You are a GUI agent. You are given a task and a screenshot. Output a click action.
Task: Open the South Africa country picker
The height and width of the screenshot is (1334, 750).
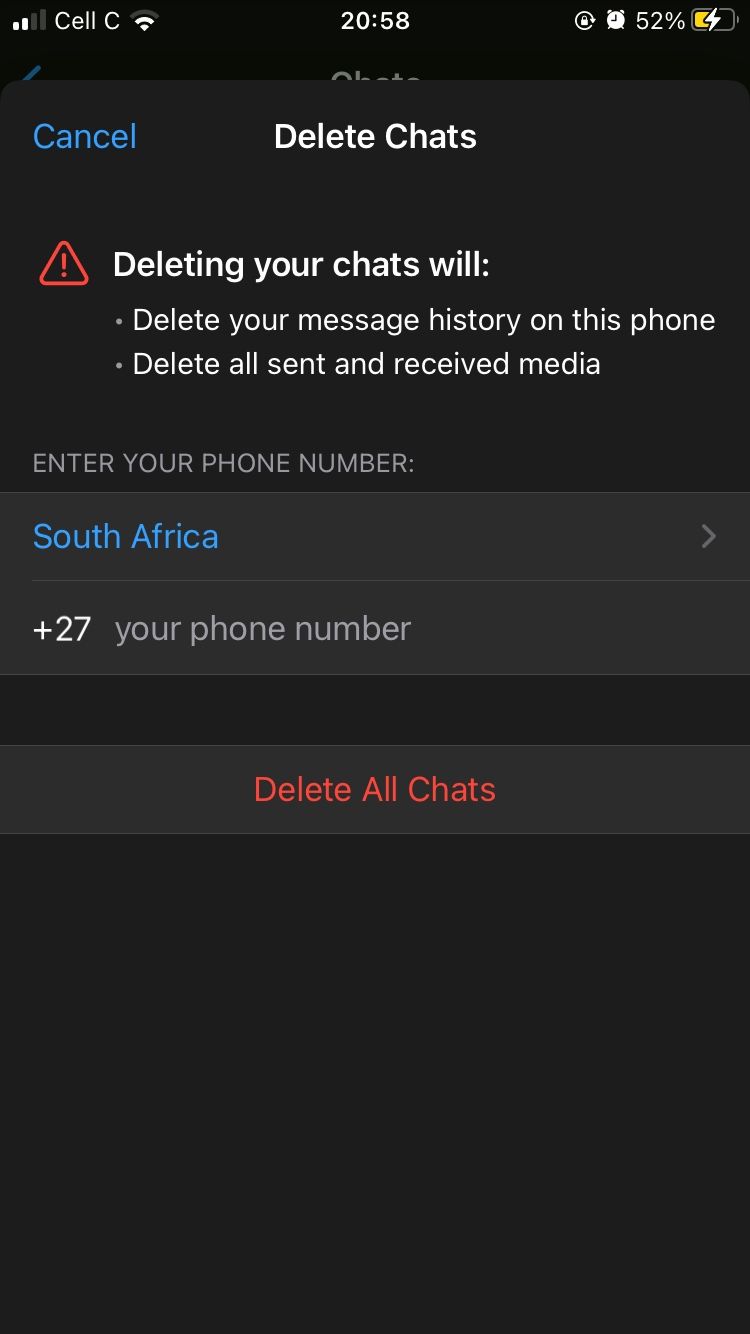click(375, 537)
